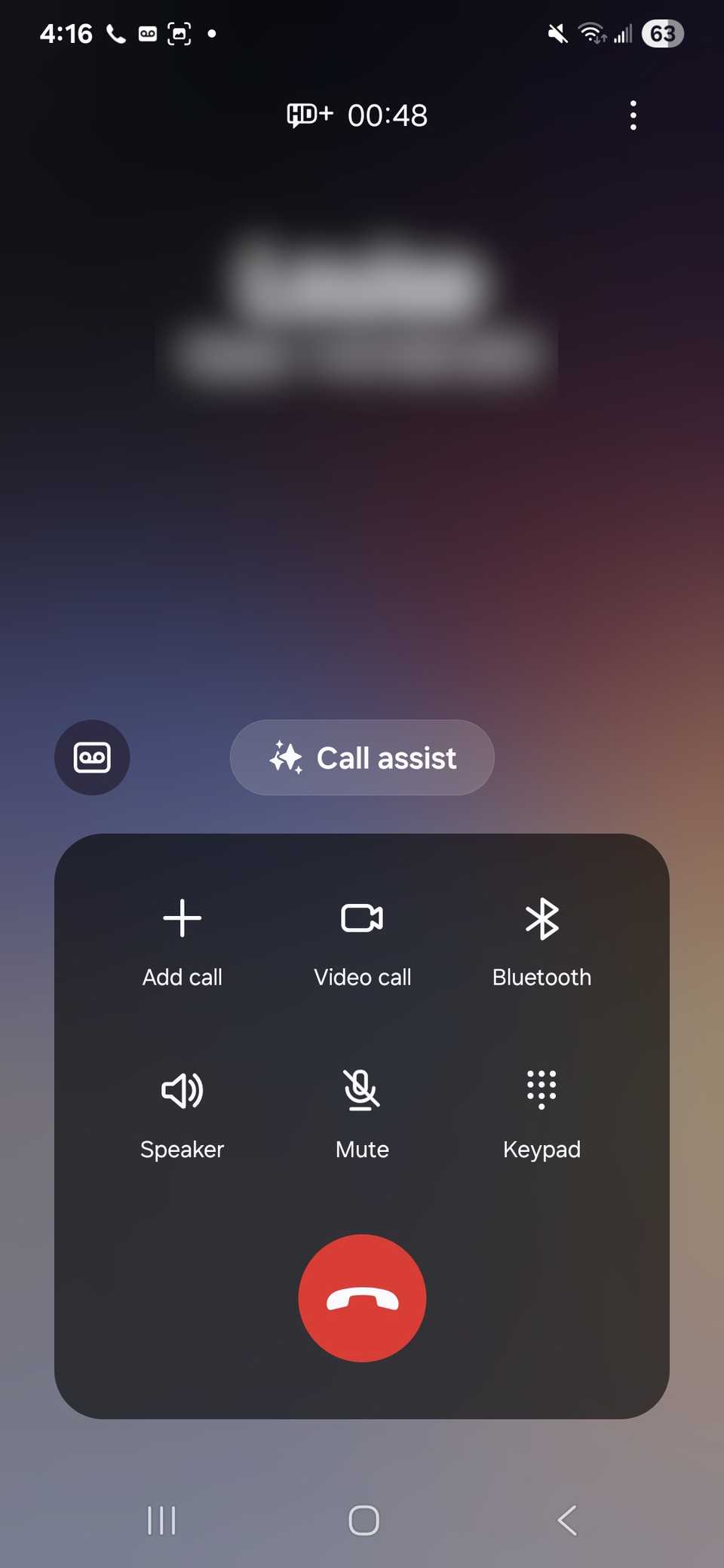
Task: Open recent apps from navigation bar
Action: (162, 1521)
